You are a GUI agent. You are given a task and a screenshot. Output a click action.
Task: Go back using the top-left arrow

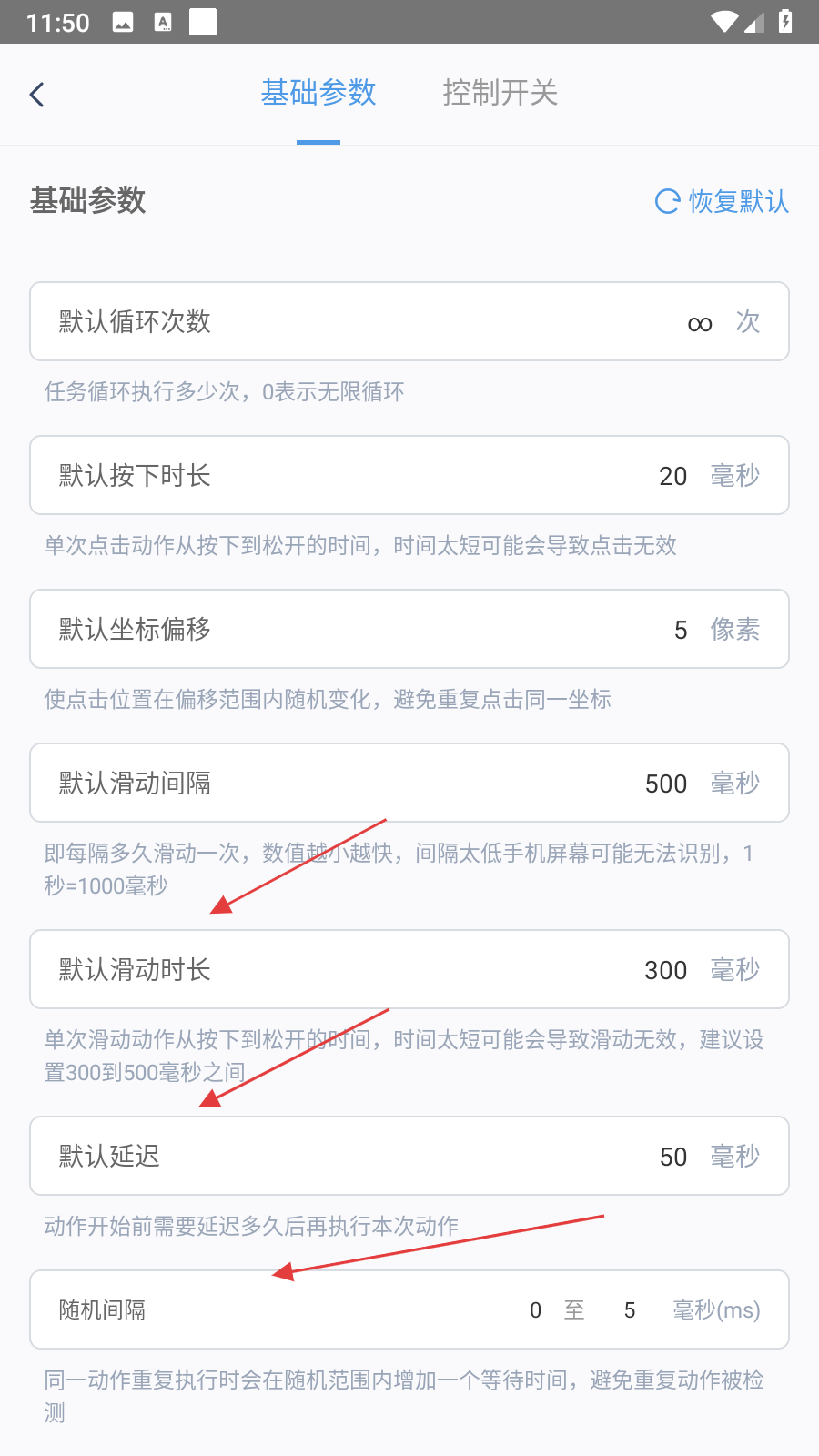[x=37, y=94]
